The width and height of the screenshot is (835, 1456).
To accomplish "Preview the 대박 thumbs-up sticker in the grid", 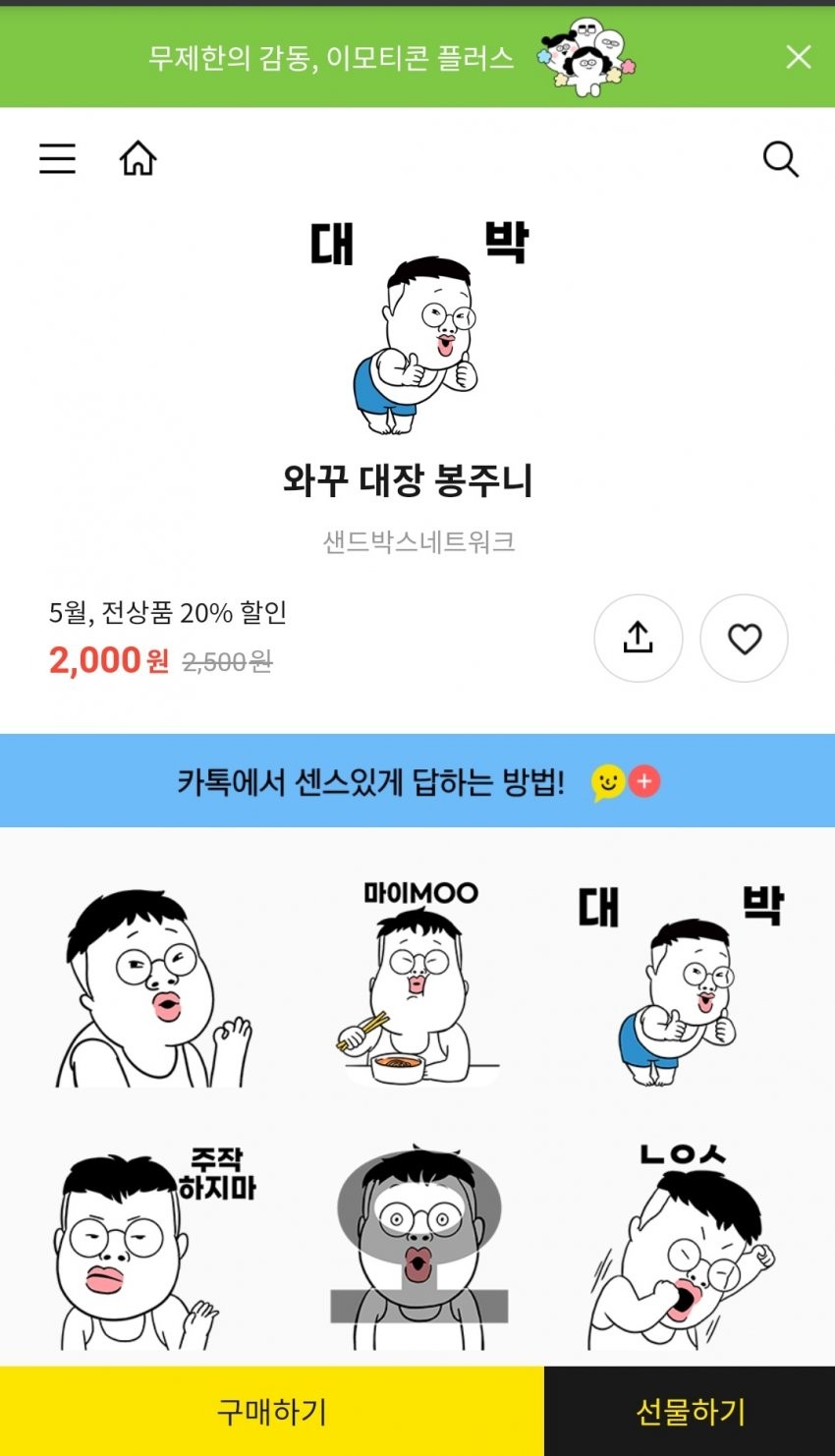I will coord(680,984).
